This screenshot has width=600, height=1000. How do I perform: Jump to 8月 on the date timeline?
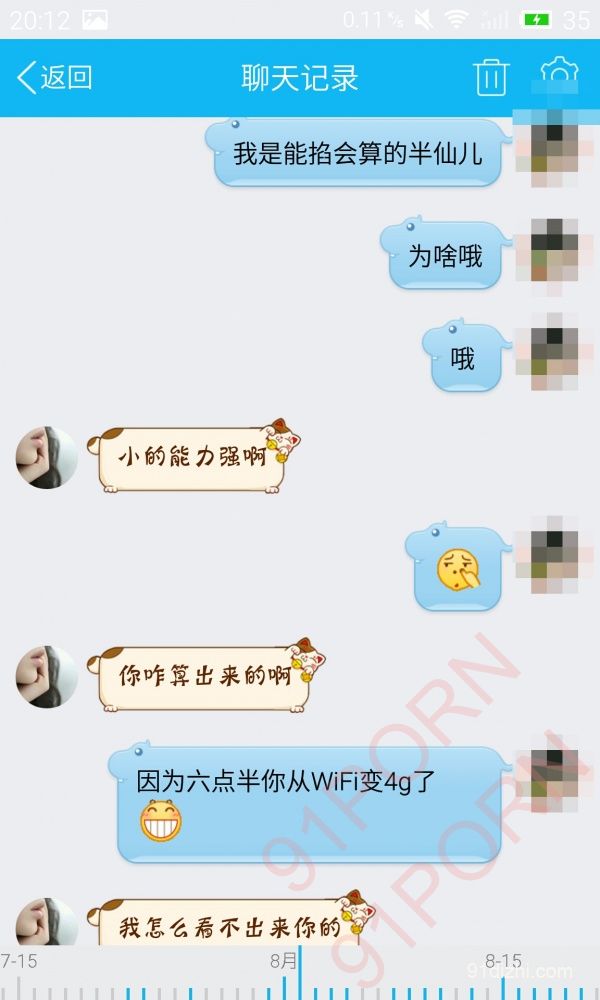coord(284,961)
